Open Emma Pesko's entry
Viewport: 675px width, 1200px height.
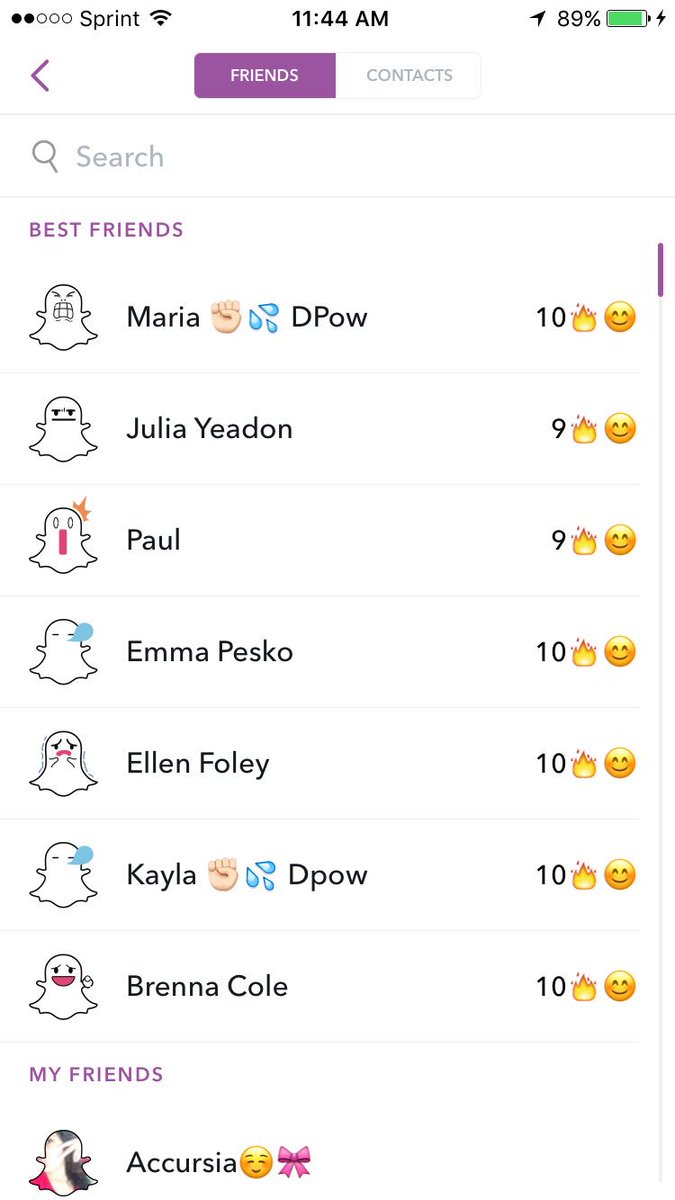(x=320, y=652)
